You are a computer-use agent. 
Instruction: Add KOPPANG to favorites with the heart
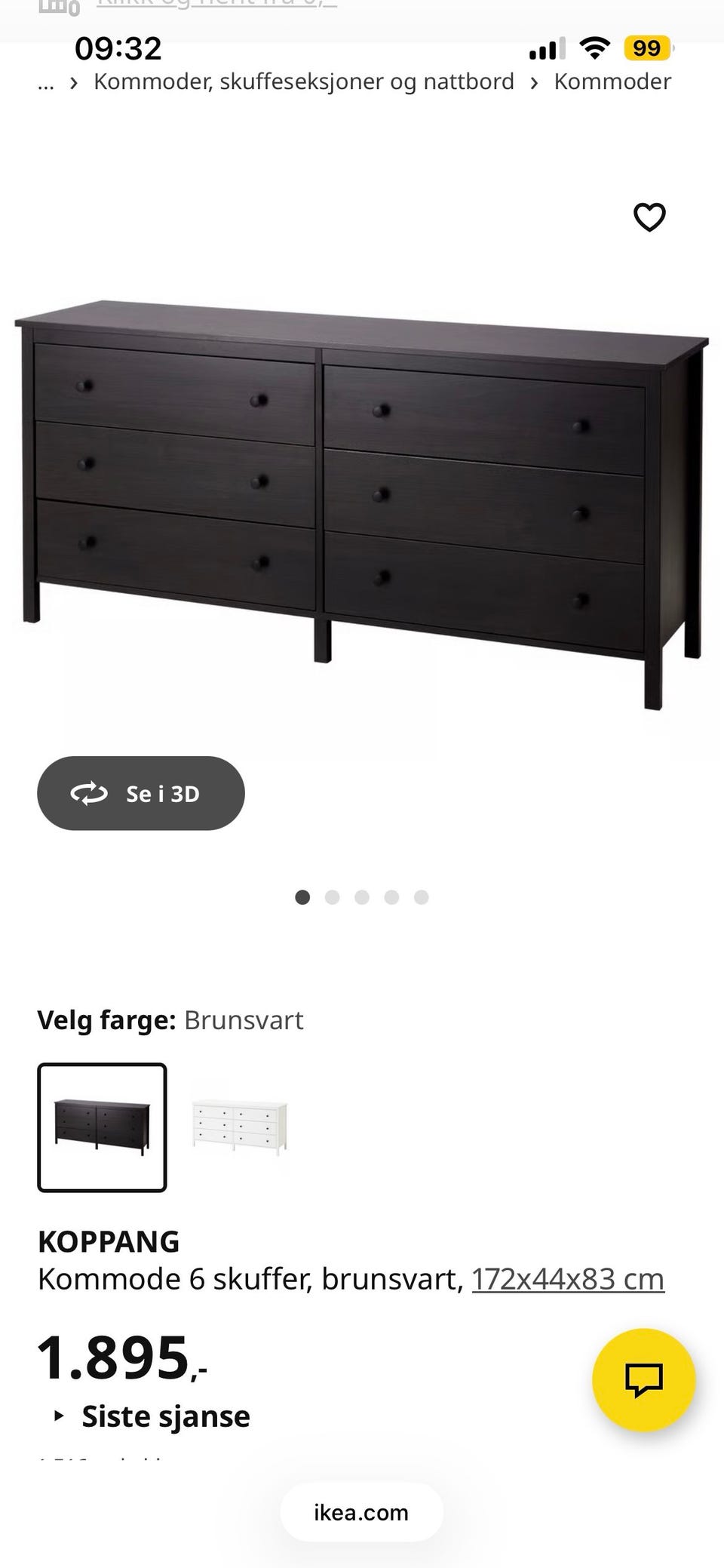649,217
